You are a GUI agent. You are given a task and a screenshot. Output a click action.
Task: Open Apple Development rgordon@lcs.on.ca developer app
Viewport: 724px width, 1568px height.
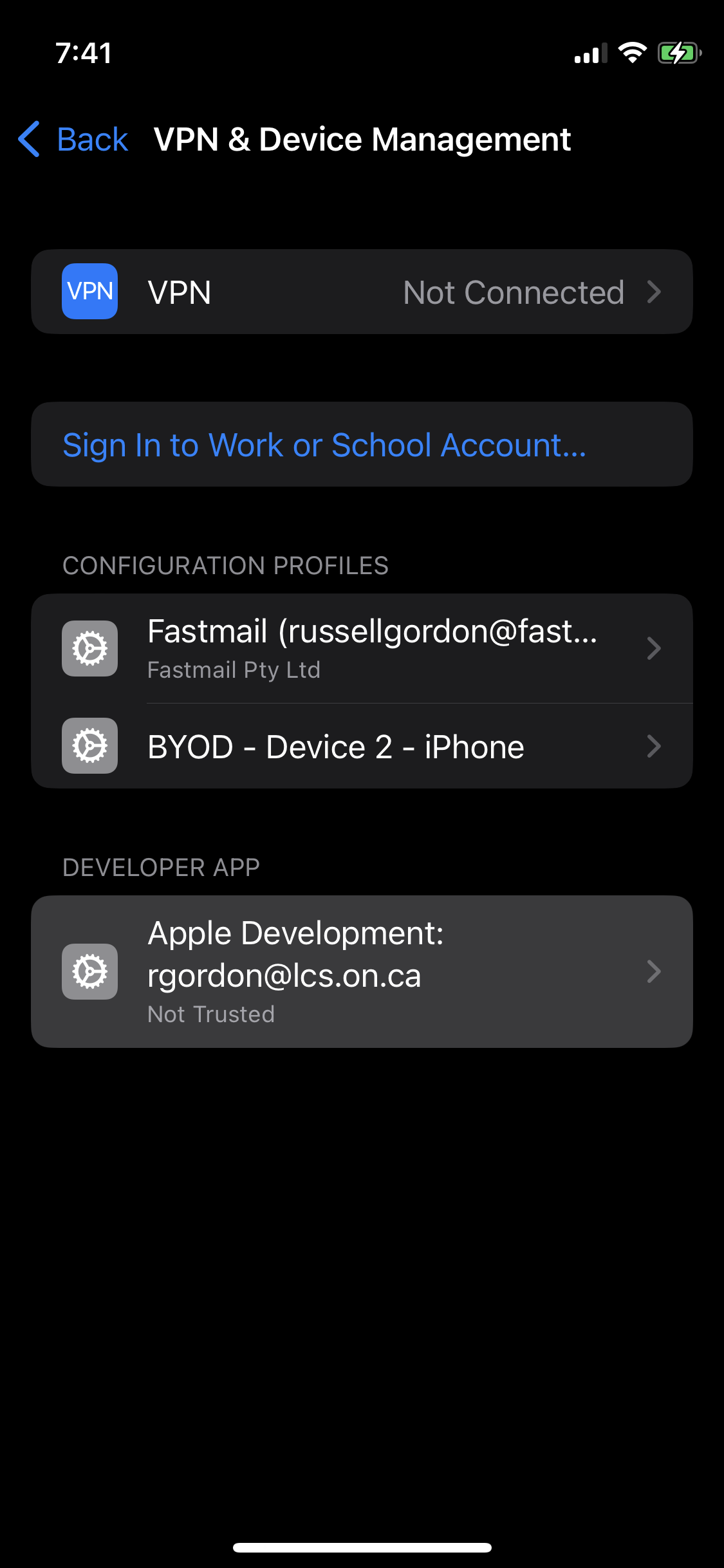(362, 971)
